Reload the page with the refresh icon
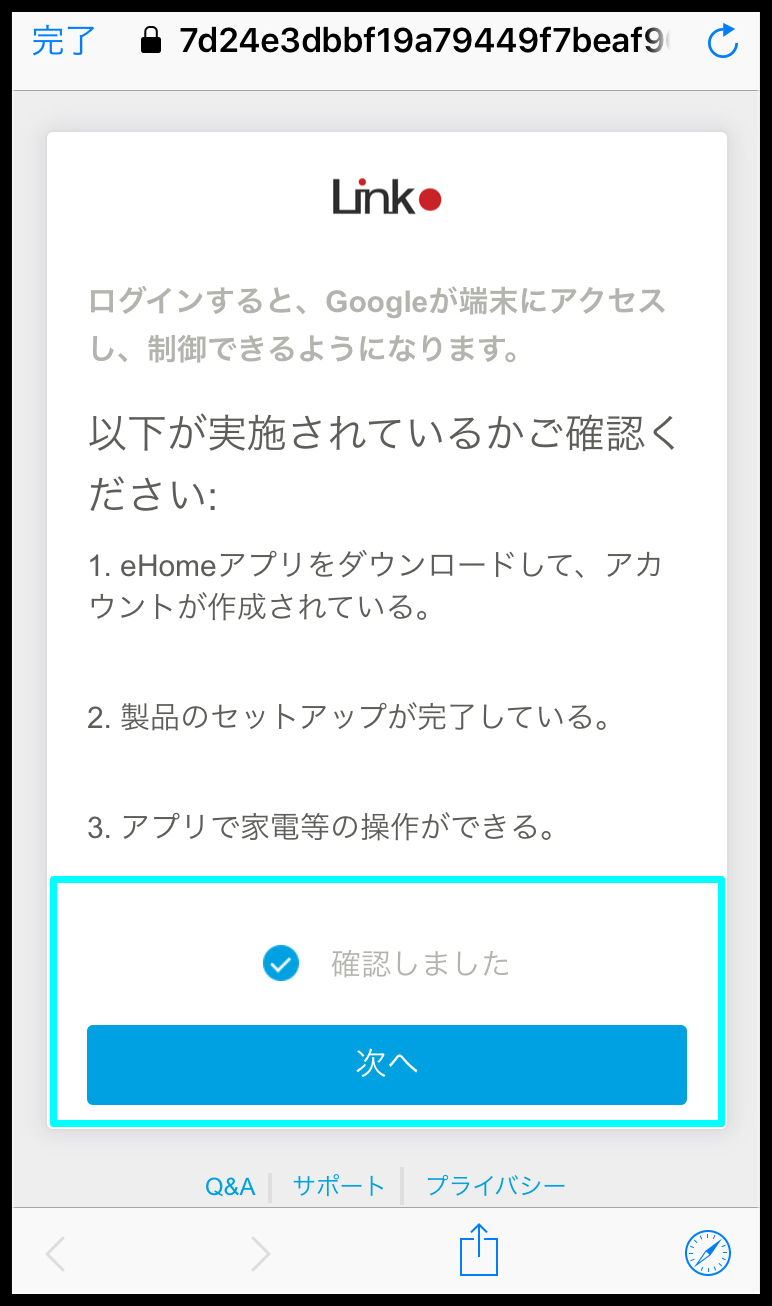The height and width of the screenshot is (1306, 772). (x=722, y=42)
